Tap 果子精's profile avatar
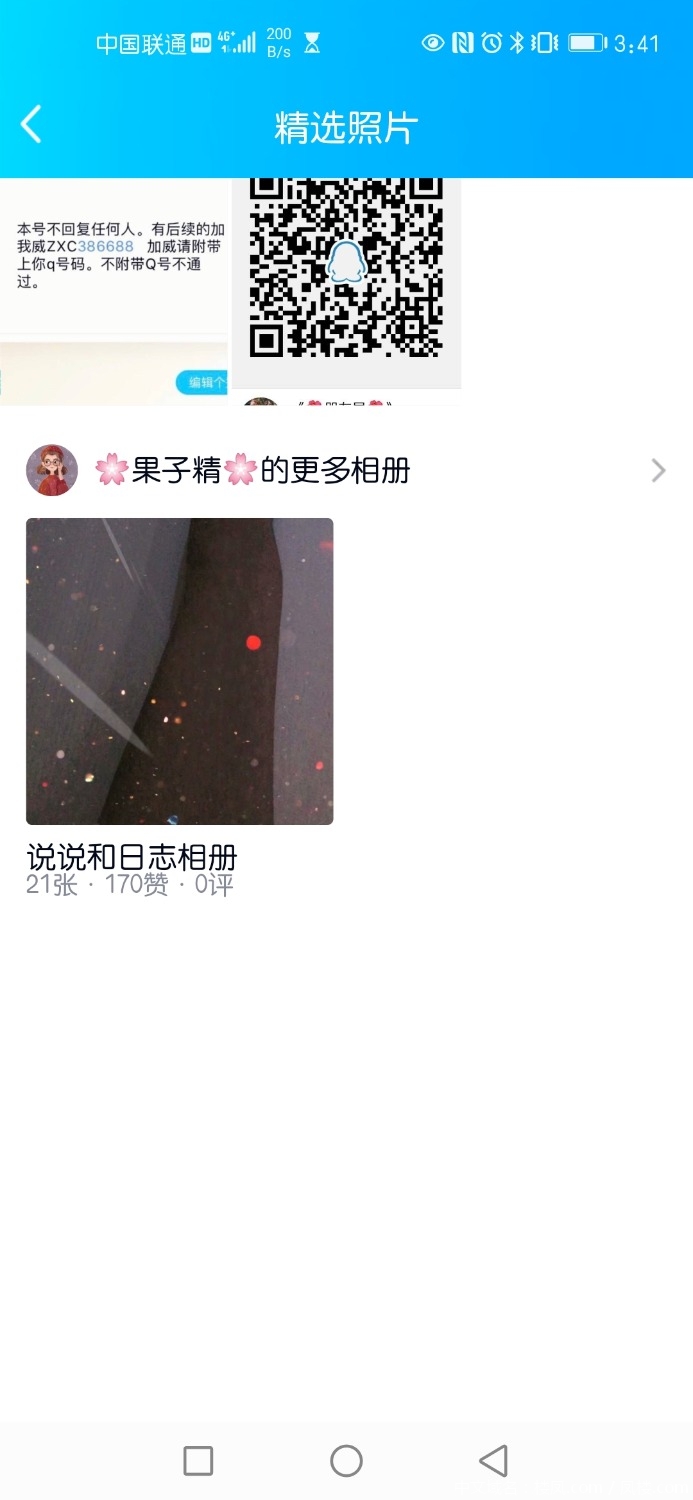Viewport: 693px width, 1500px height. click(x=52, y=470)
